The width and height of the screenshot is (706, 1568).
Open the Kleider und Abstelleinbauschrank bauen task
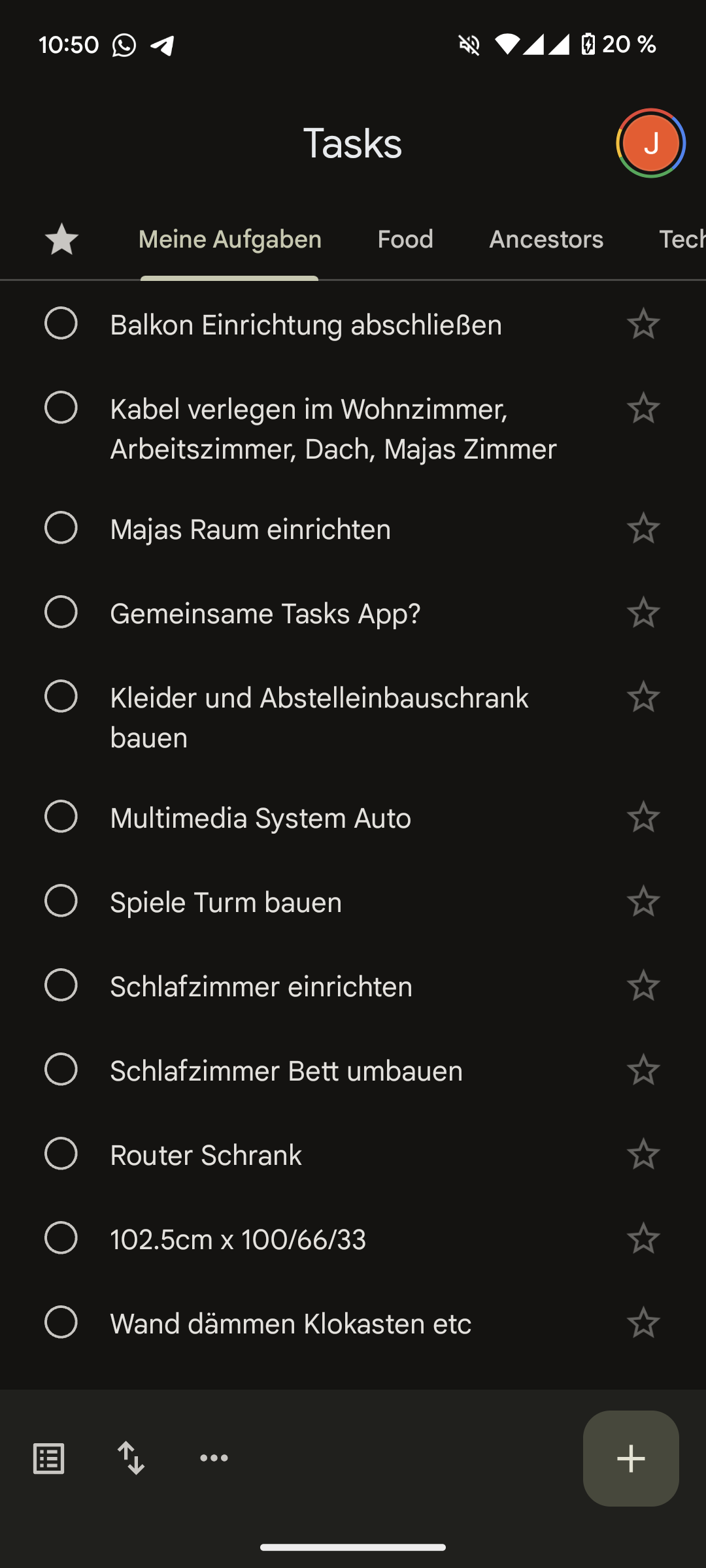(x=319, y=717)
